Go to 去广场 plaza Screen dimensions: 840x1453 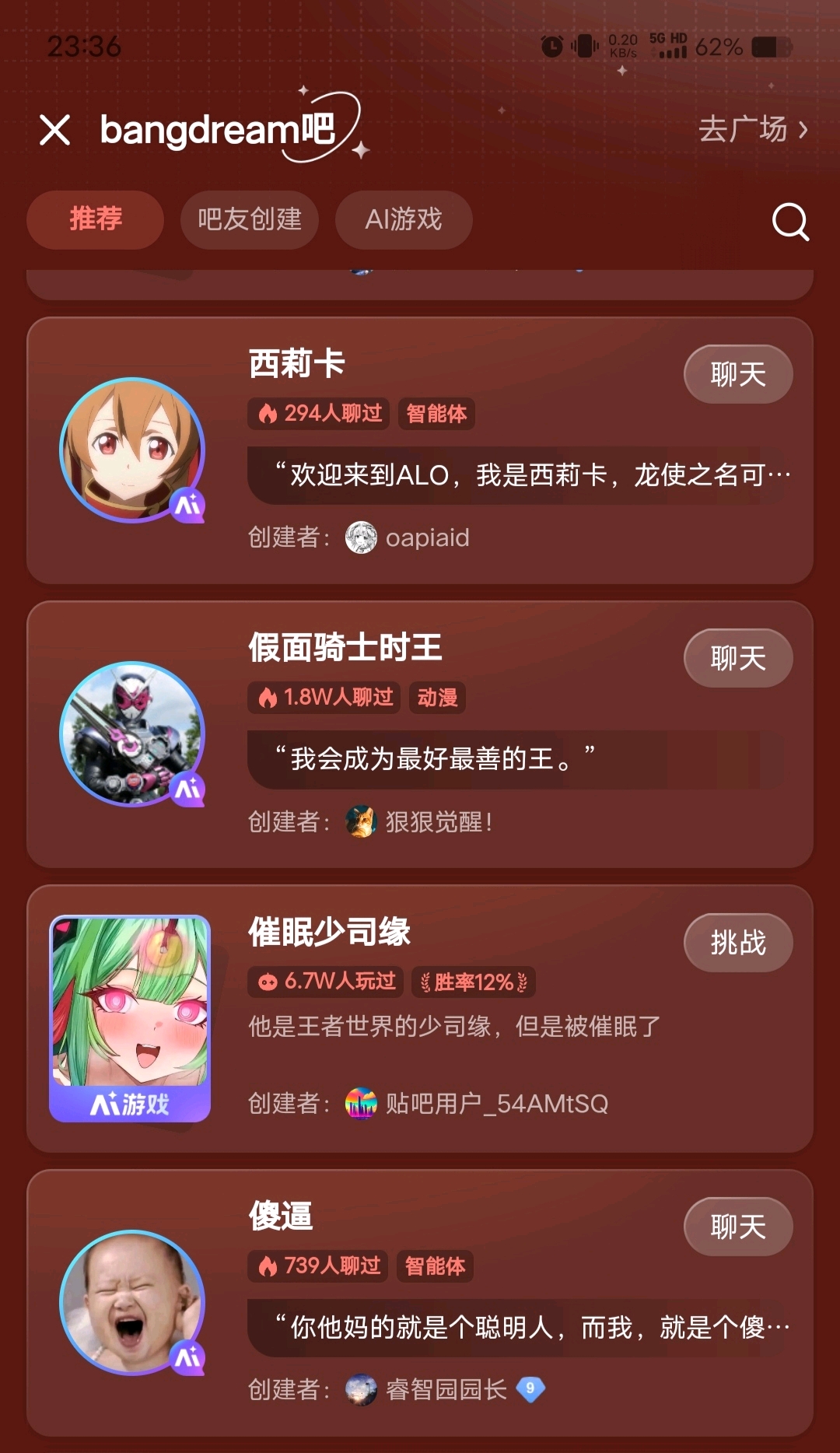752,129
